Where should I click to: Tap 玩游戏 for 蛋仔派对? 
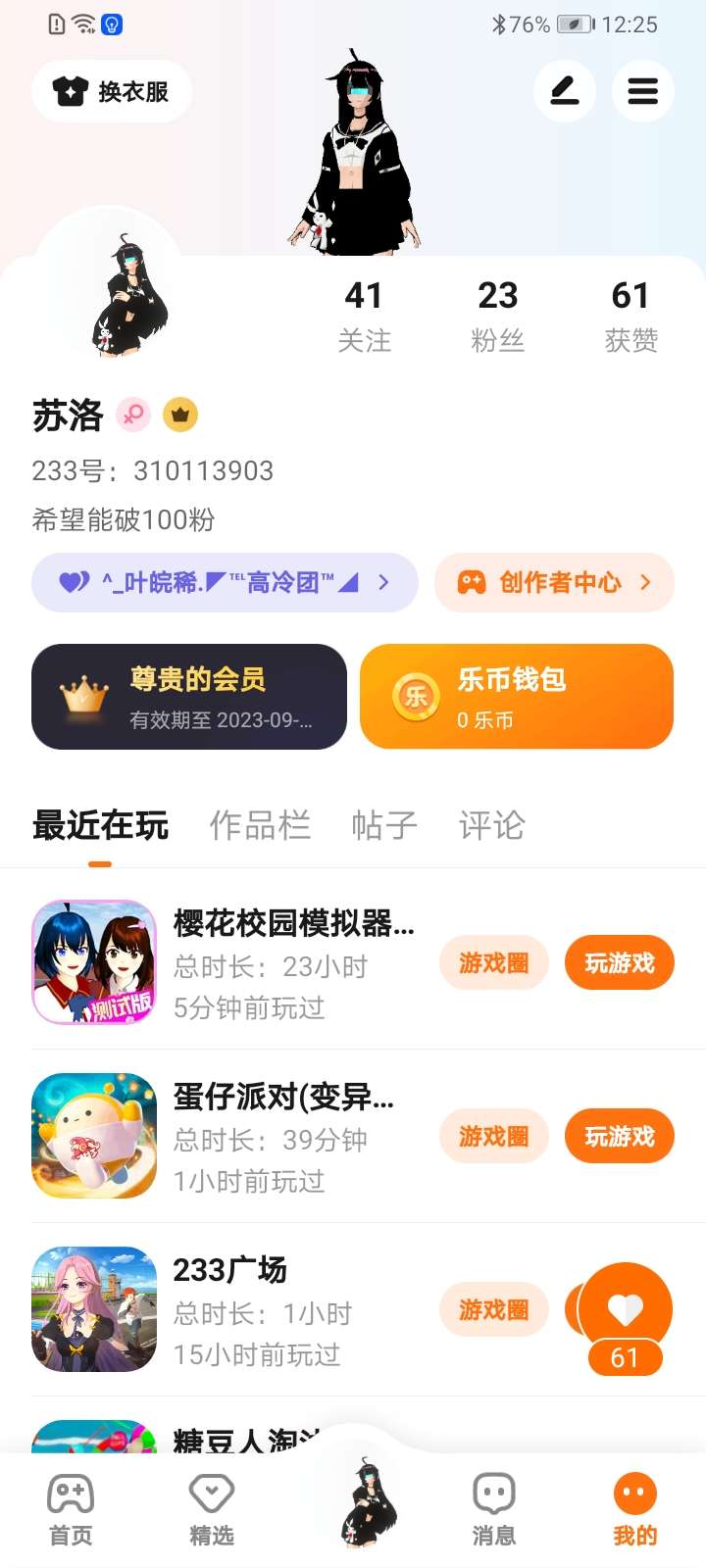tap(619, 1137)
